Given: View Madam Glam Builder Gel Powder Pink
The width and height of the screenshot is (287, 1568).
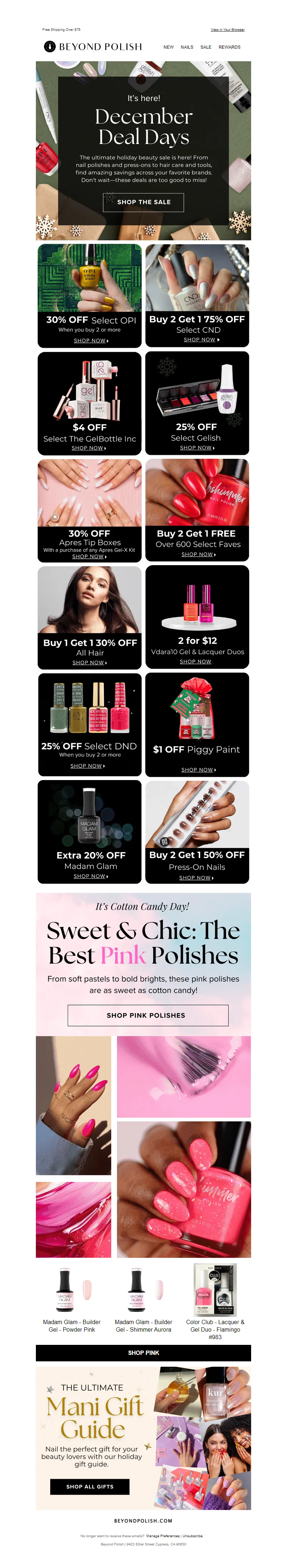Looking at the screenshot, I should tap(71, 1325).
